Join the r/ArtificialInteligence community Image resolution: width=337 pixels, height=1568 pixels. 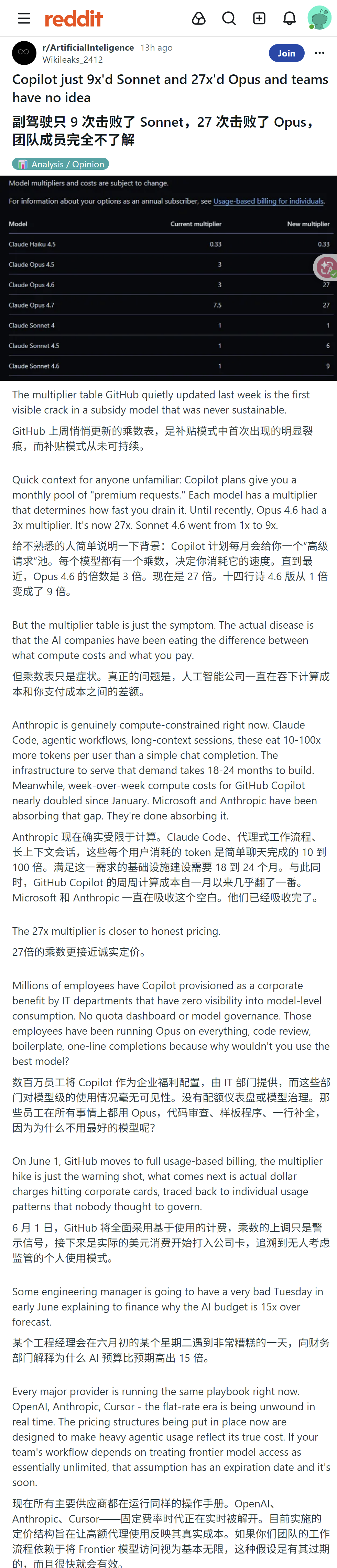[286, 53]
